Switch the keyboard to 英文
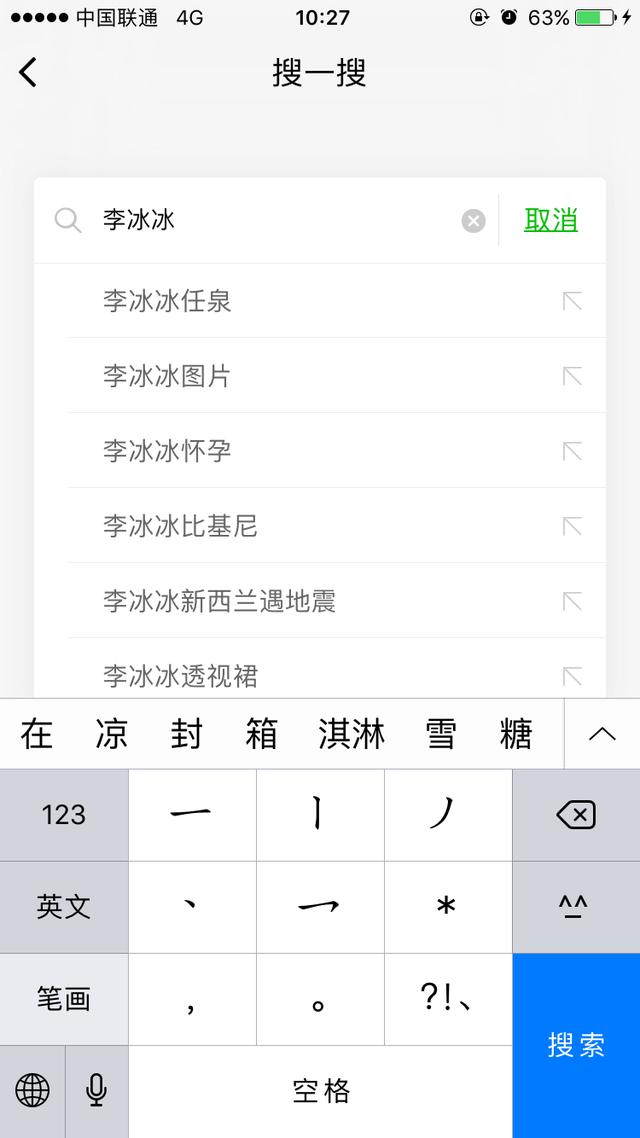Screen dimensions: 640x1138 click(x=64, y=907)
